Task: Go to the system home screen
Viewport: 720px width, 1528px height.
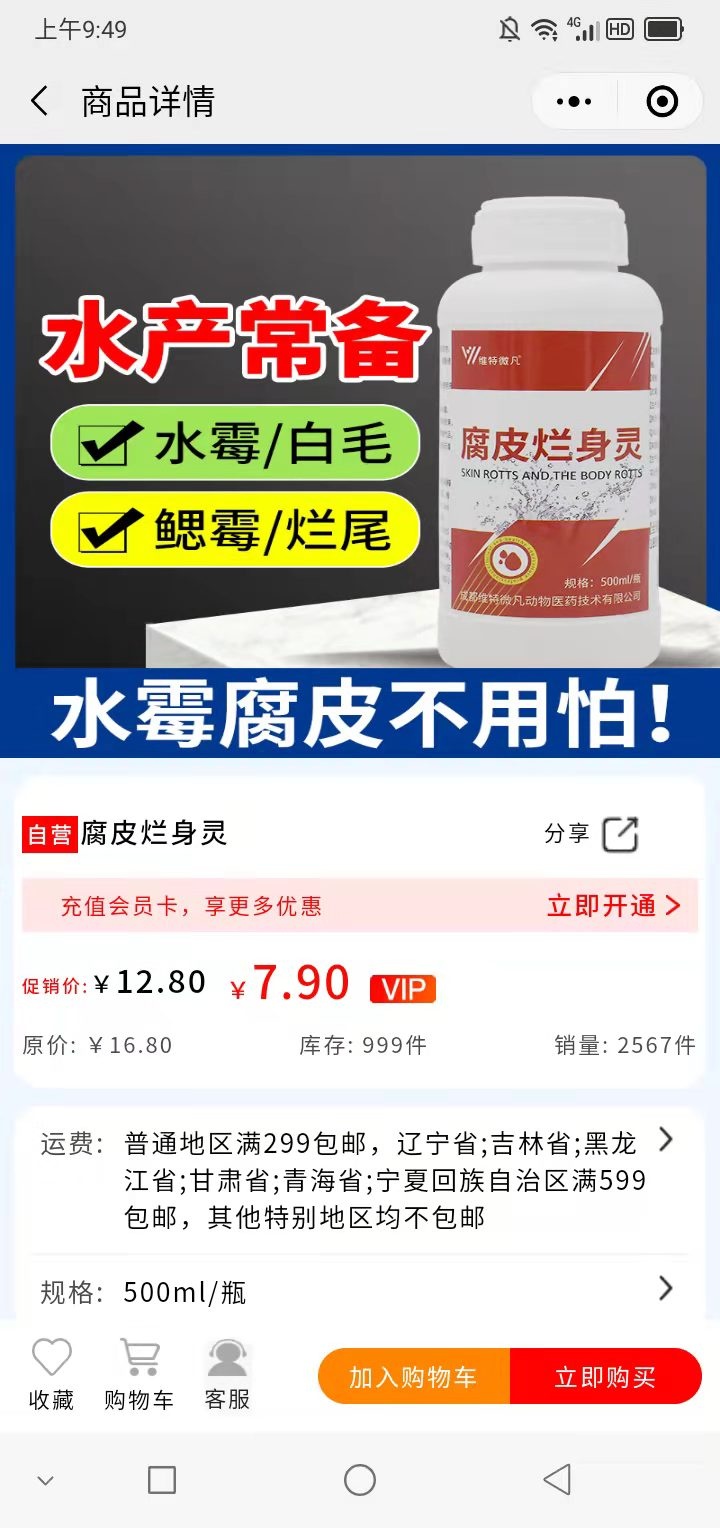Action: (360, 1480)
